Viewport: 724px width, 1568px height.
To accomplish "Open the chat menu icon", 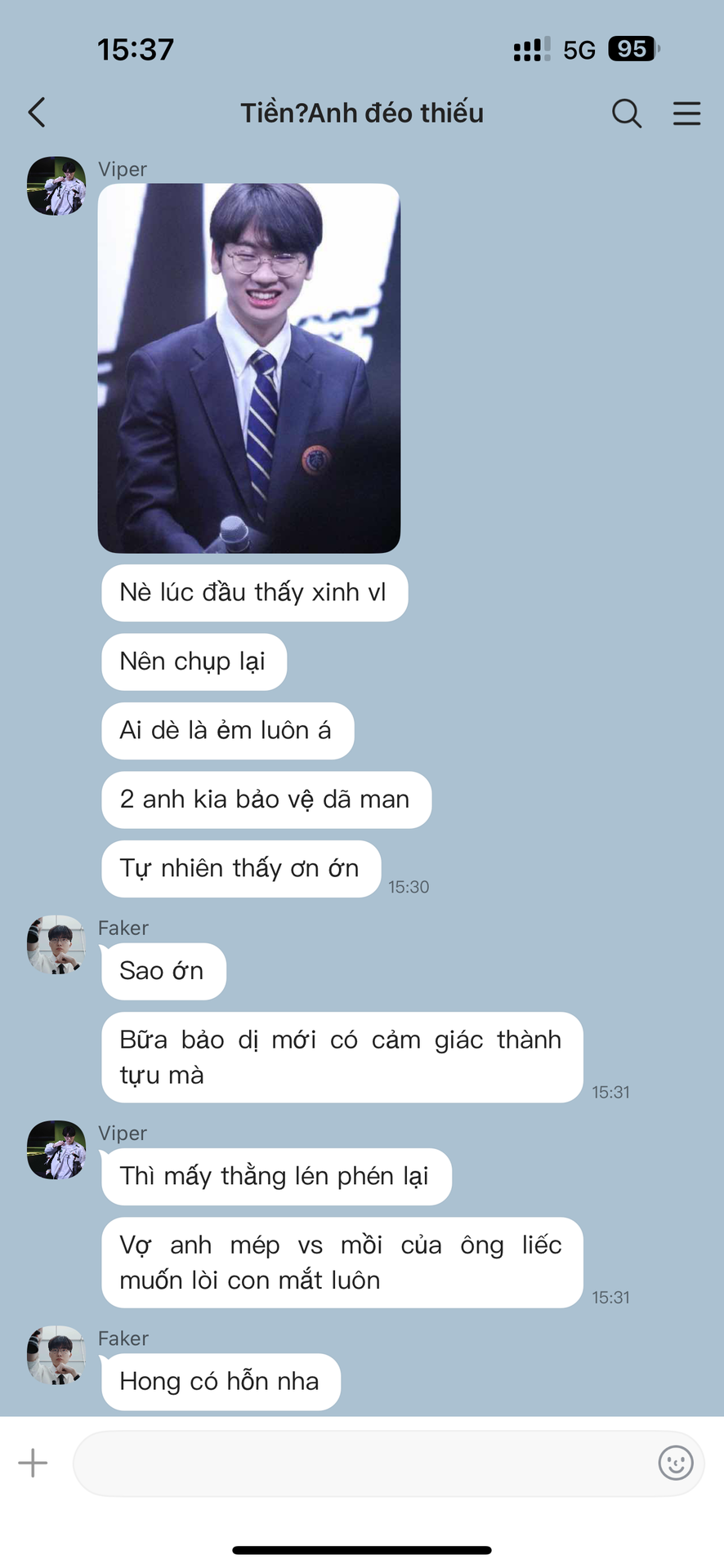I will 686,114.
